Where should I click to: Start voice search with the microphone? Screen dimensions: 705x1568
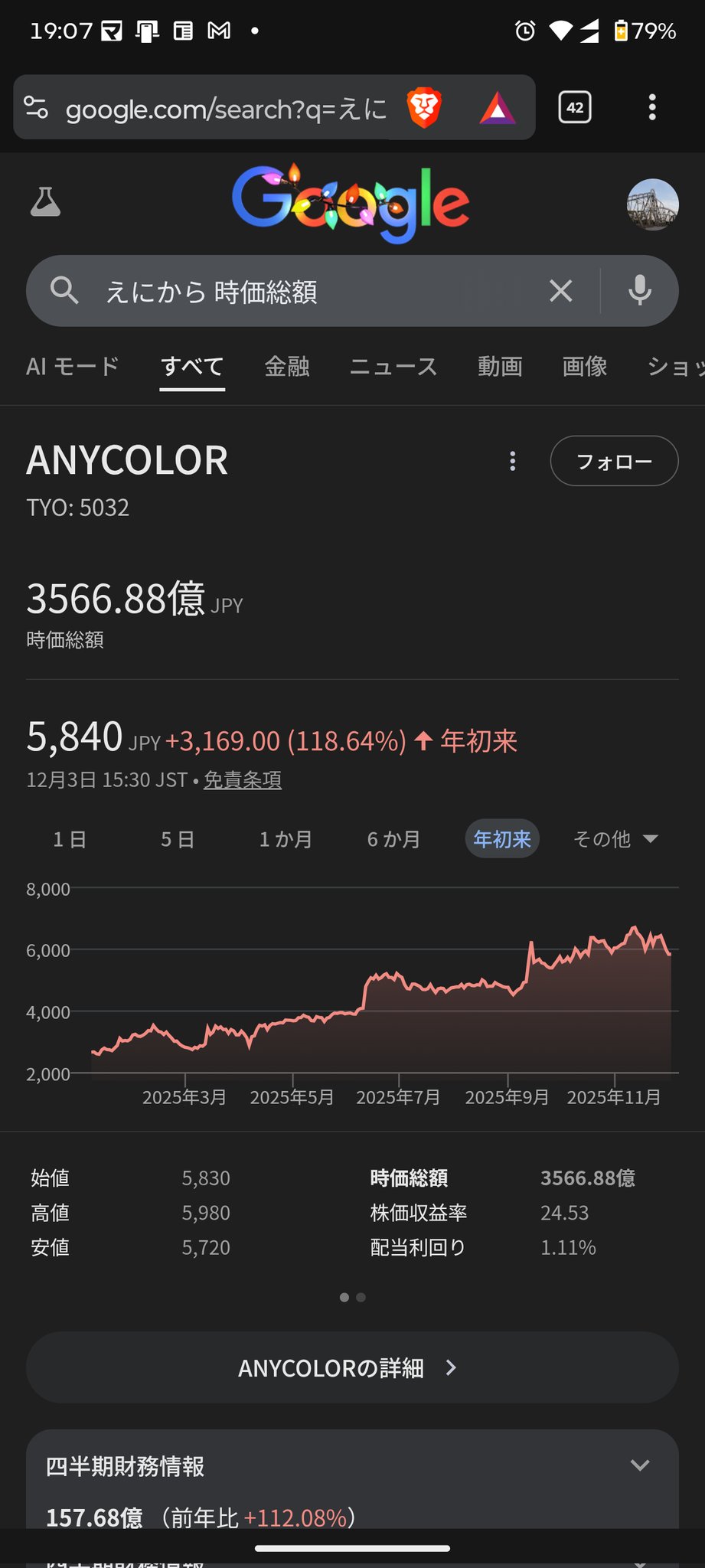click(640, 291)
